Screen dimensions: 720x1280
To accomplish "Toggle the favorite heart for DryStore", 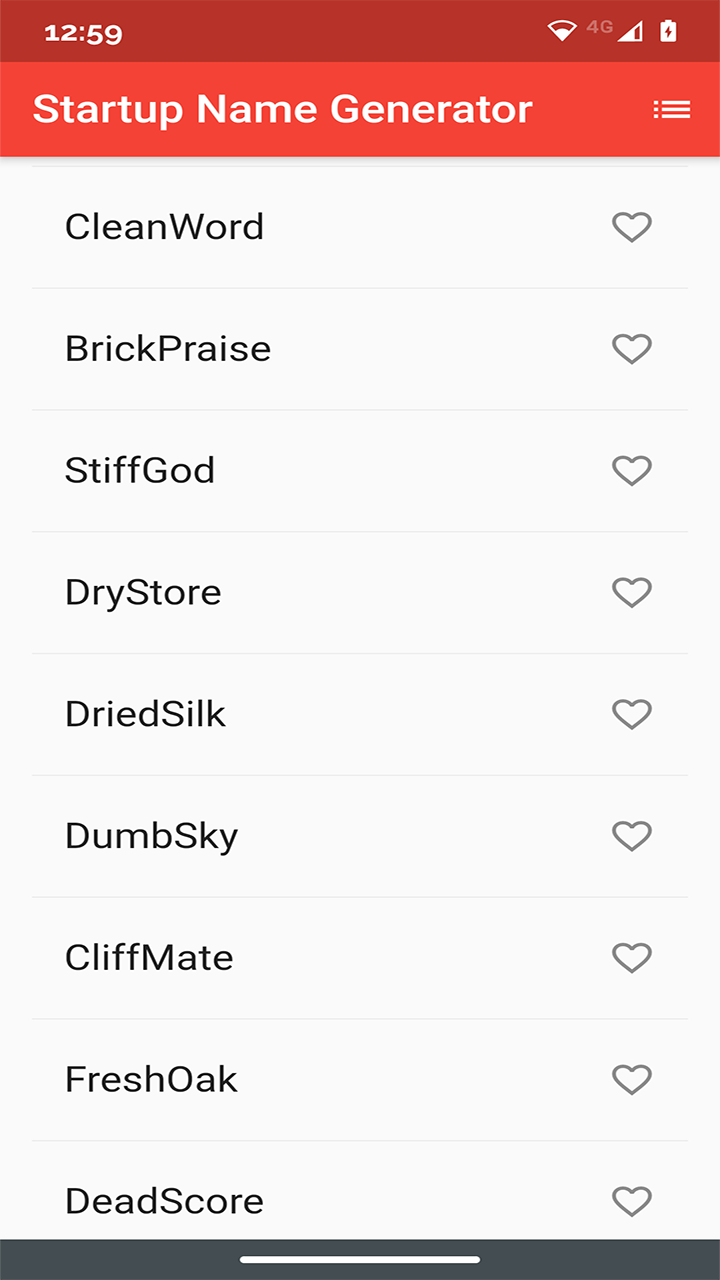I will coord(632,592).
